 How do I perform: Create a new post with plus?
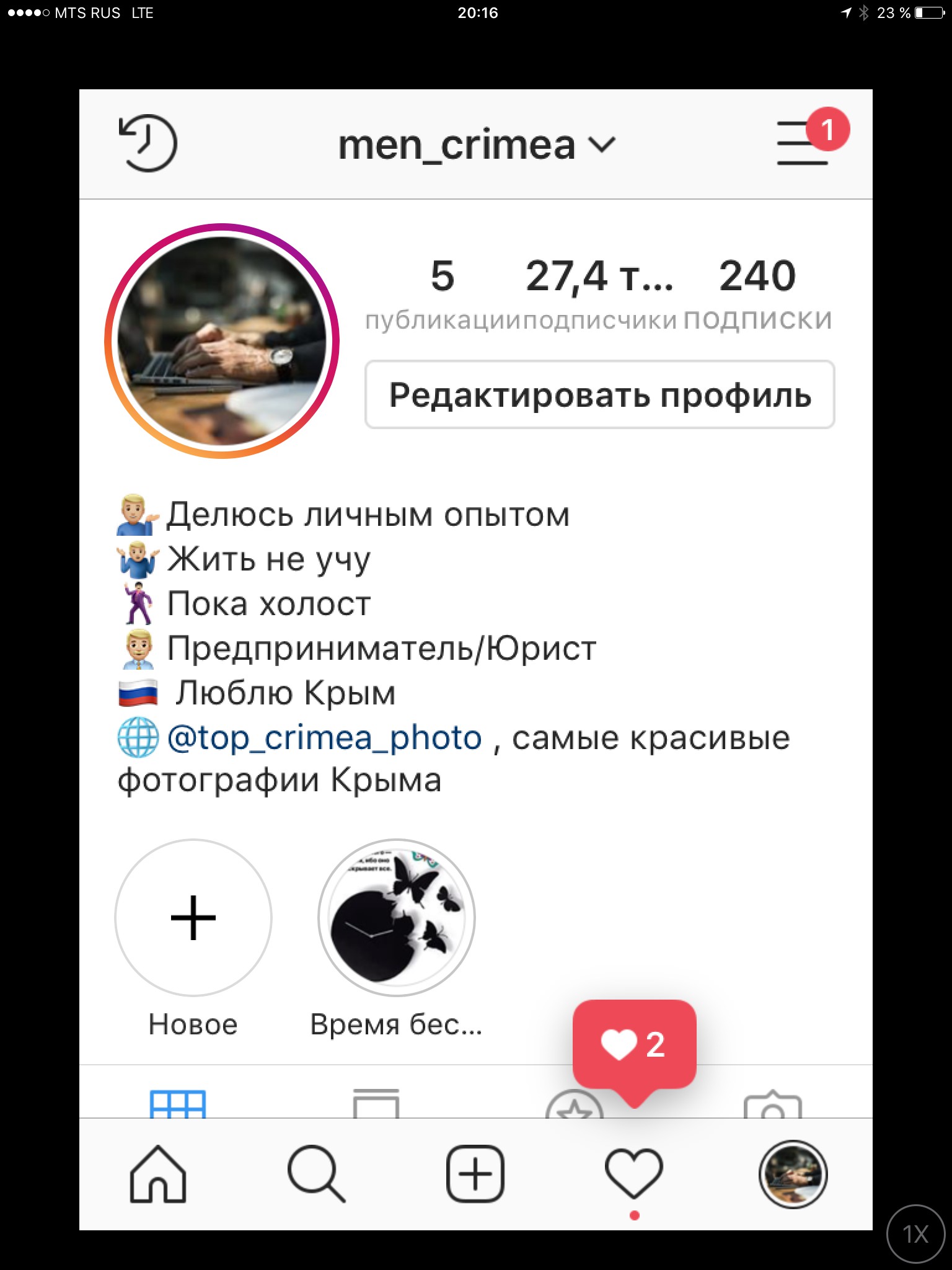(x=475, y=1174)
